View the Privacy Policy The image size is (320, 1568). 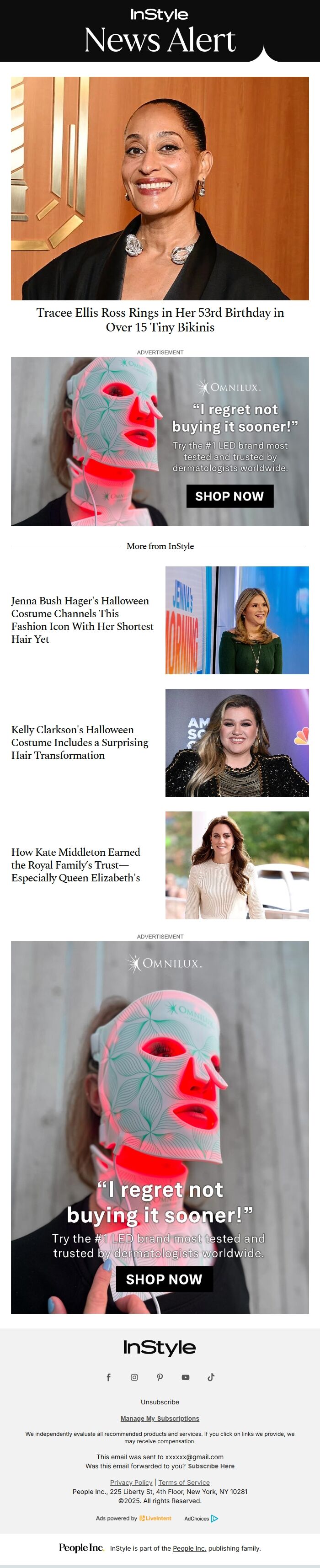tap(131, 1482)
